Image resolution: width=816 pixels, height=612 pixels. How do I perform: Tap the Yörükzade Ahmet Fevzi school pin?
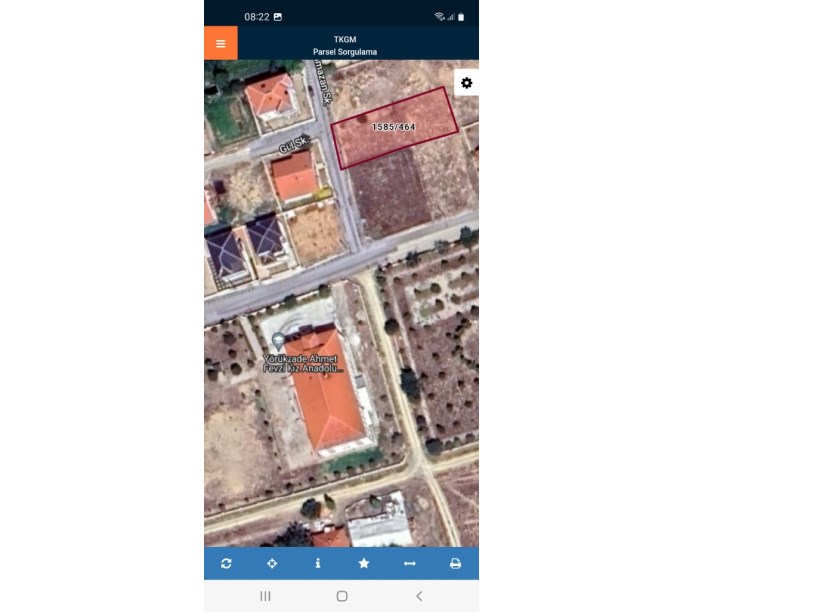279,341
